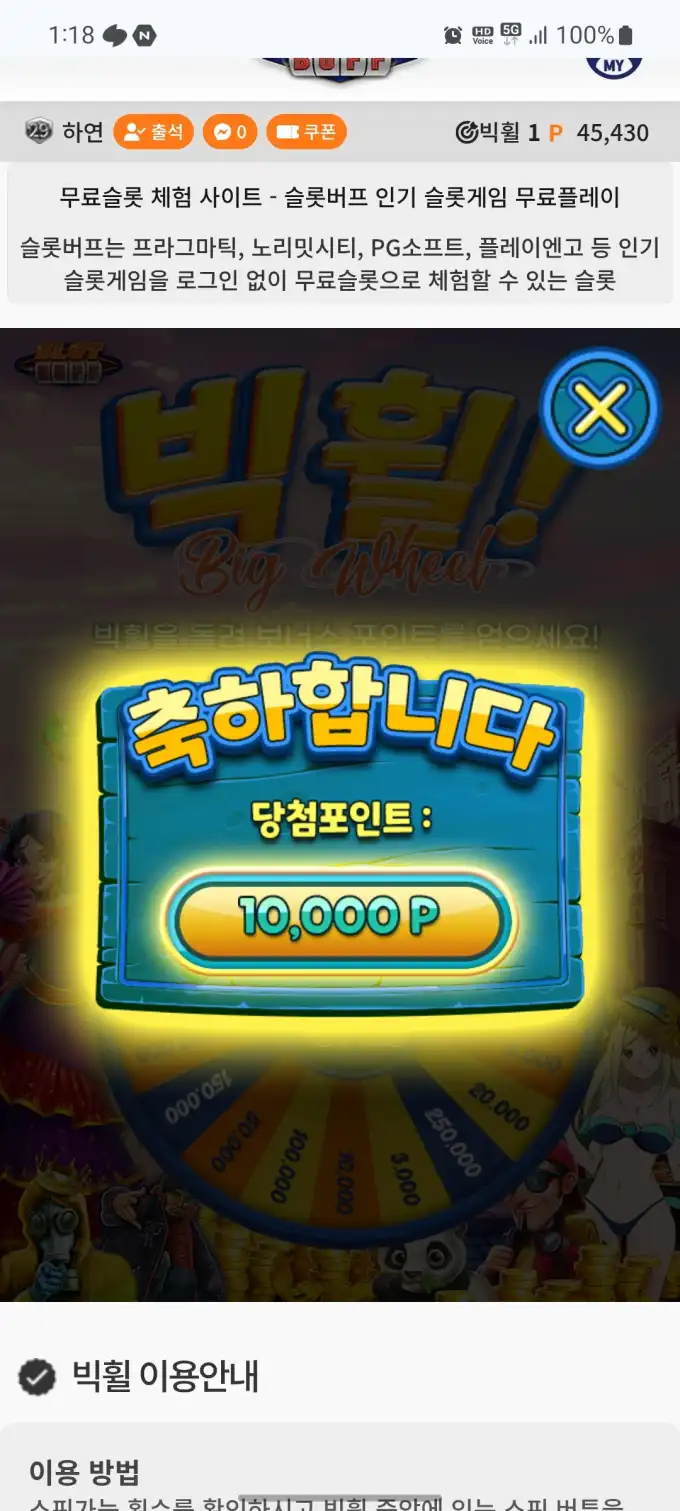Open the messages badge showing 0
The height and width of the screenshot is (1511, 680).
tap(230, 132)
